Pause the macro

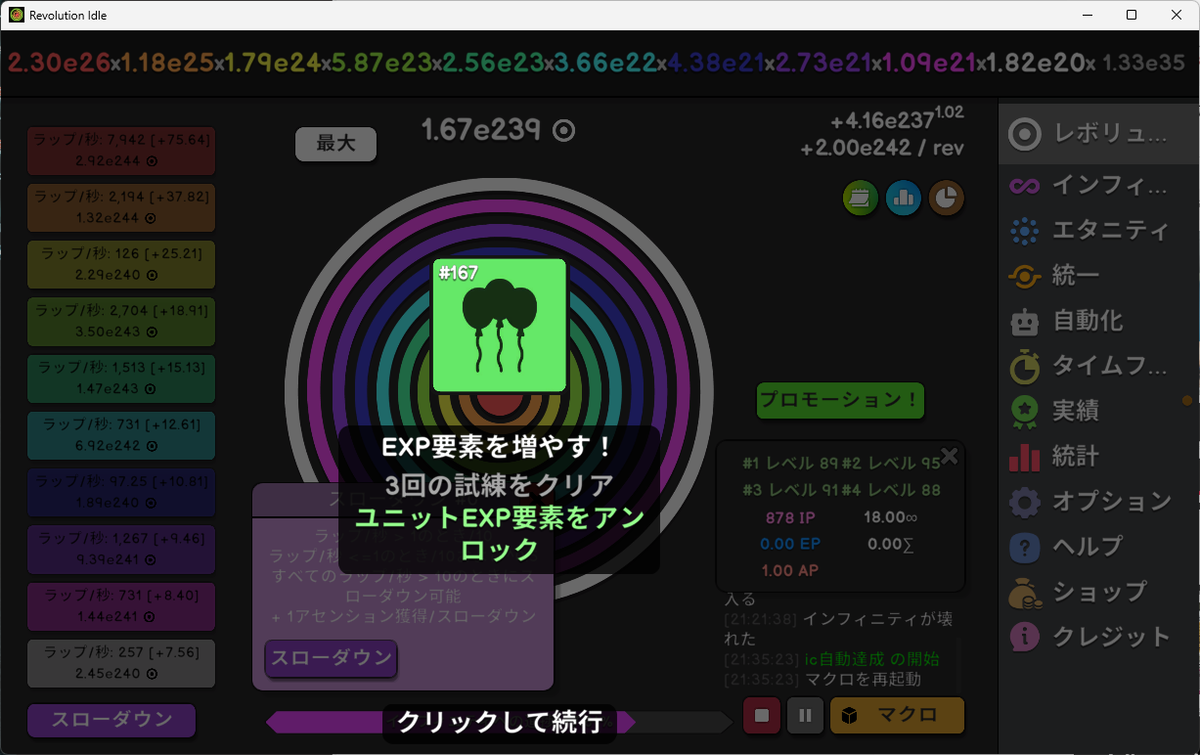805,716
